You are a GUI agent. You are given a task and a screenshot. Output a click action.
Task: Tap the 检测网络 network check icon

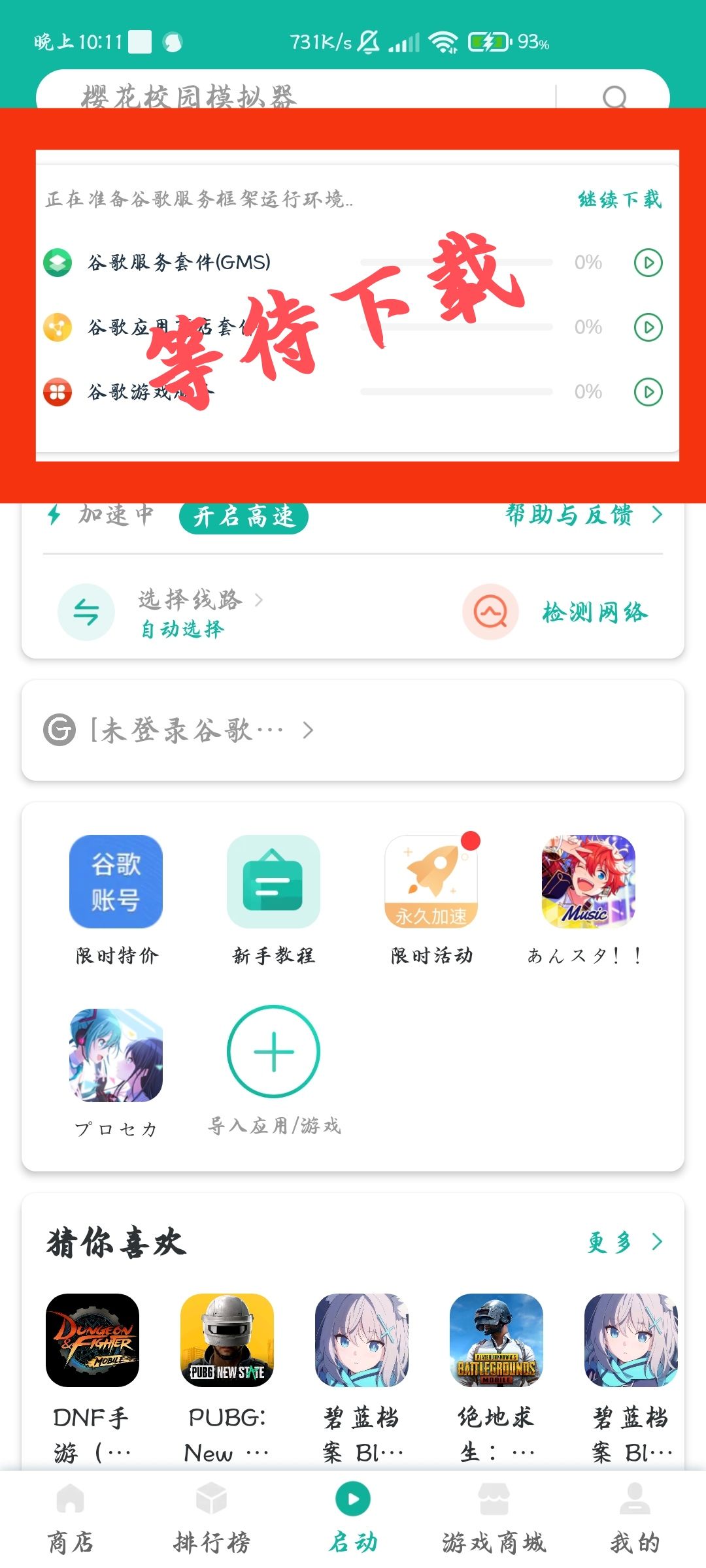coord(490,612)
